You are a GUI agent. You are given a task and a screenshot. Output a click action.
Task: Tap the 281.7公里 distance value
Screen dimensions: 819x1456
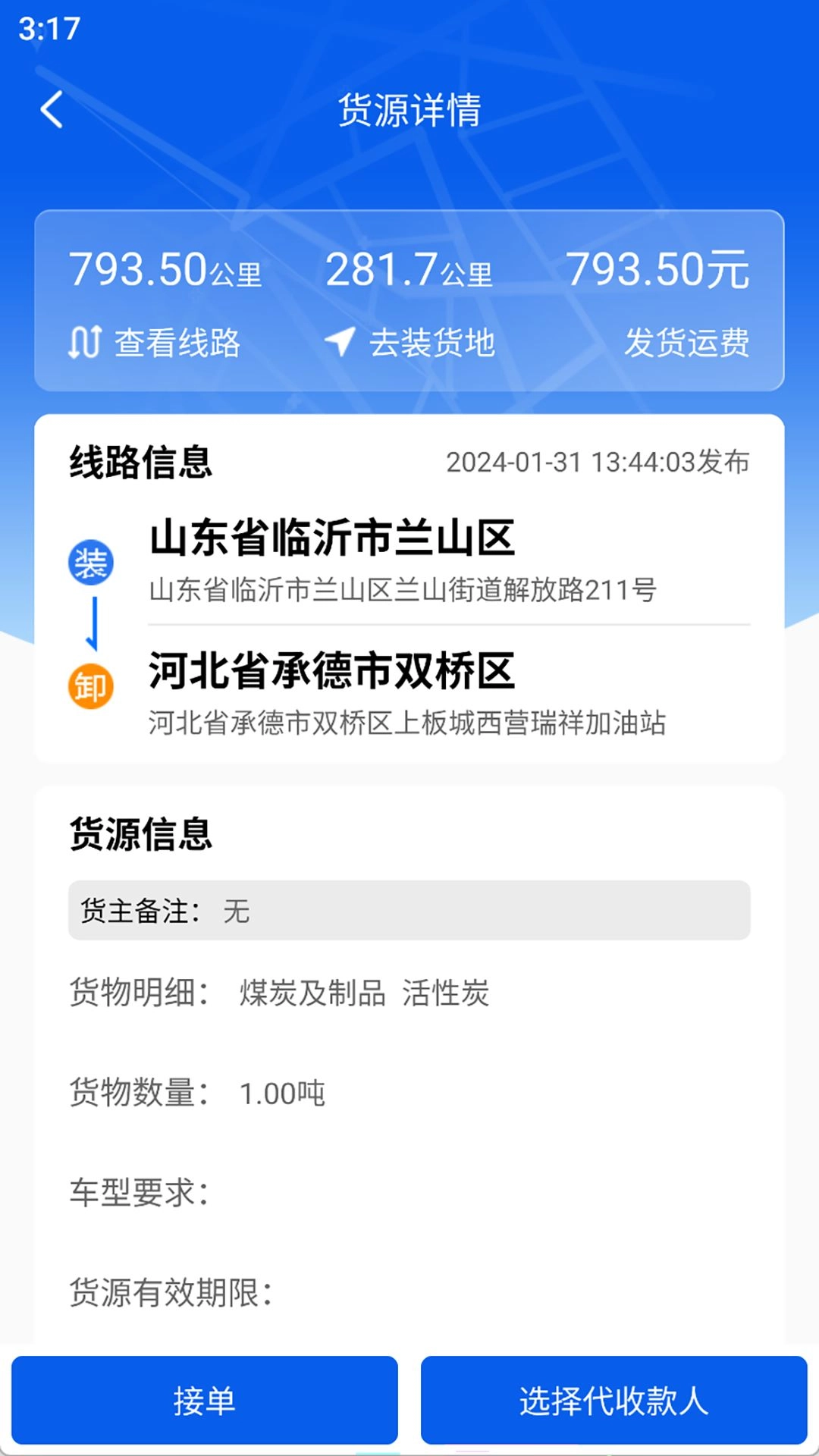click(413, 269)
